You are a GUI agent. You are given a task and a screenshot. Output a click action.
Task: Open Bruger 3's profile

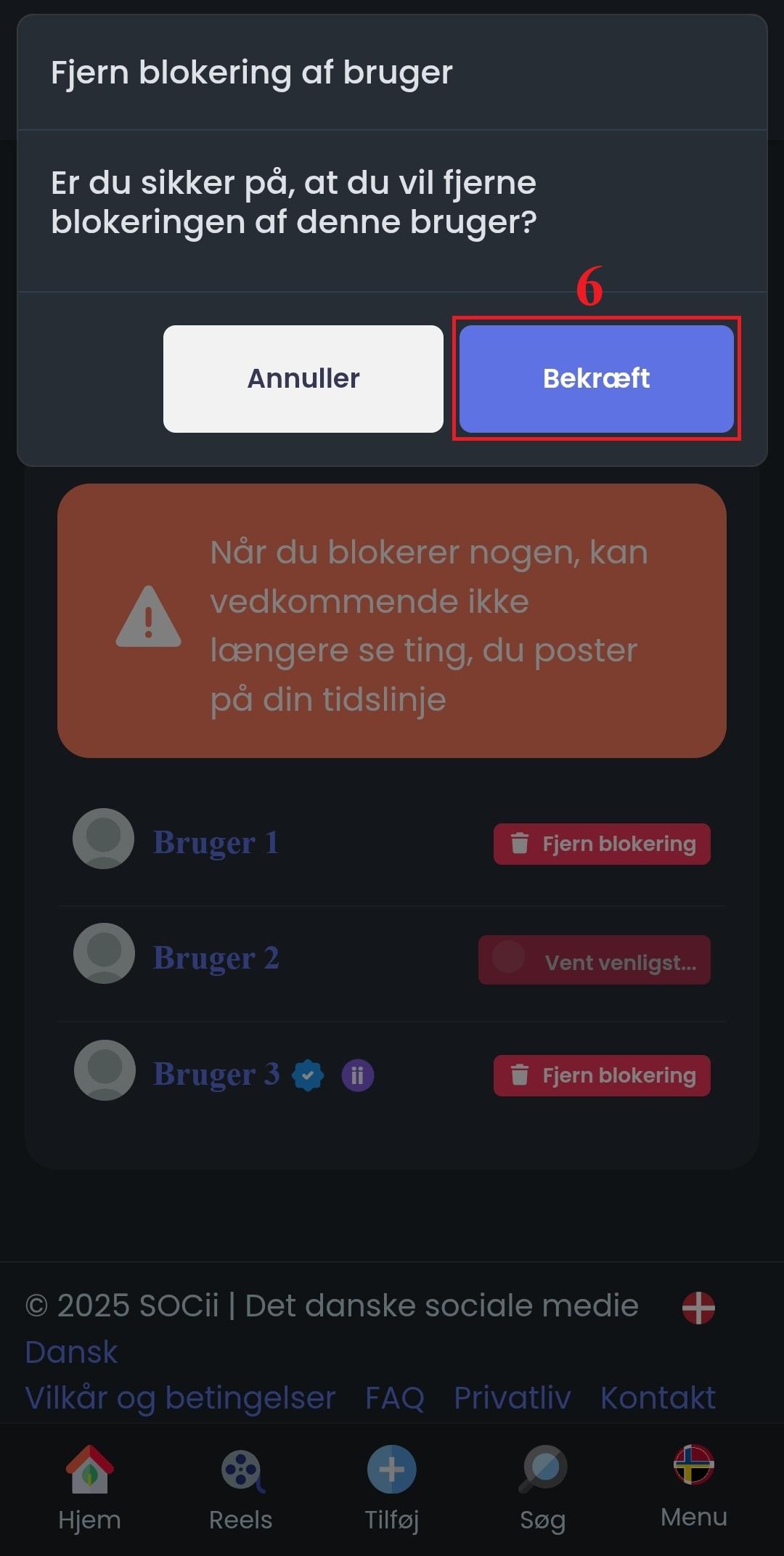coord(216,1074)
